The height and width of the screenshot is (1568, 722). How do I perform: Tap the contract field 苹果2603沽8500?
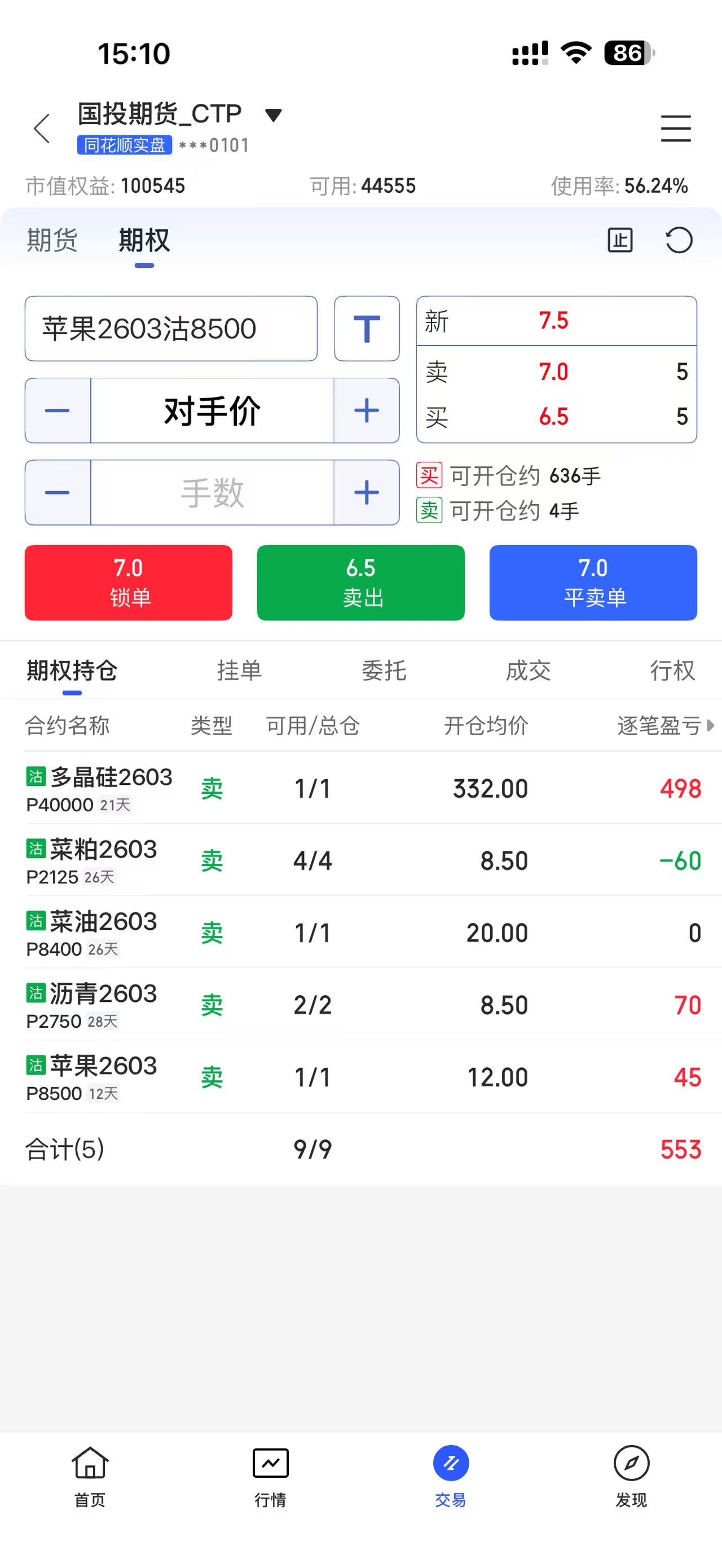coord(171,329)
